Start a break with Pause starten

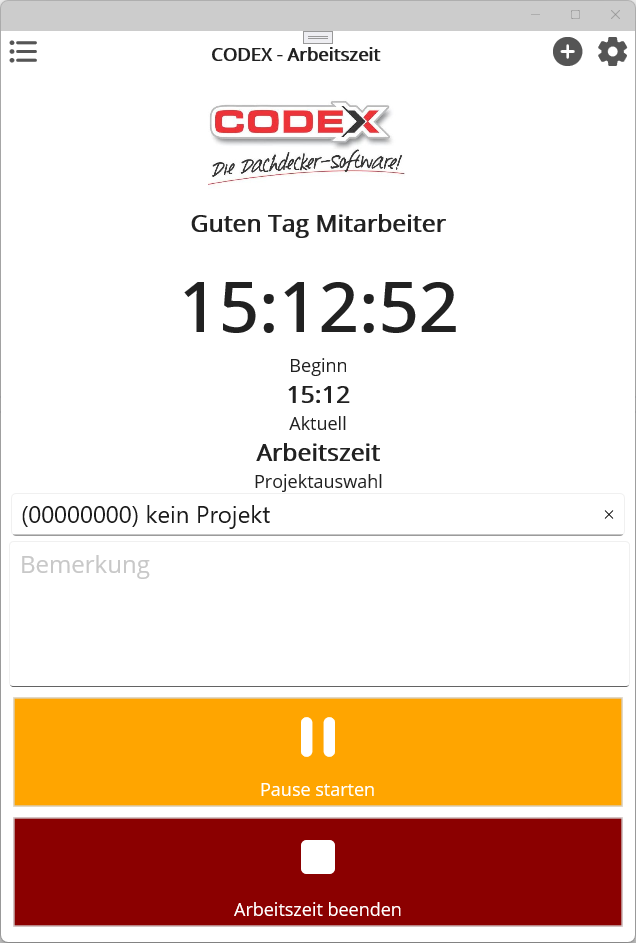[x=318, y=752]
